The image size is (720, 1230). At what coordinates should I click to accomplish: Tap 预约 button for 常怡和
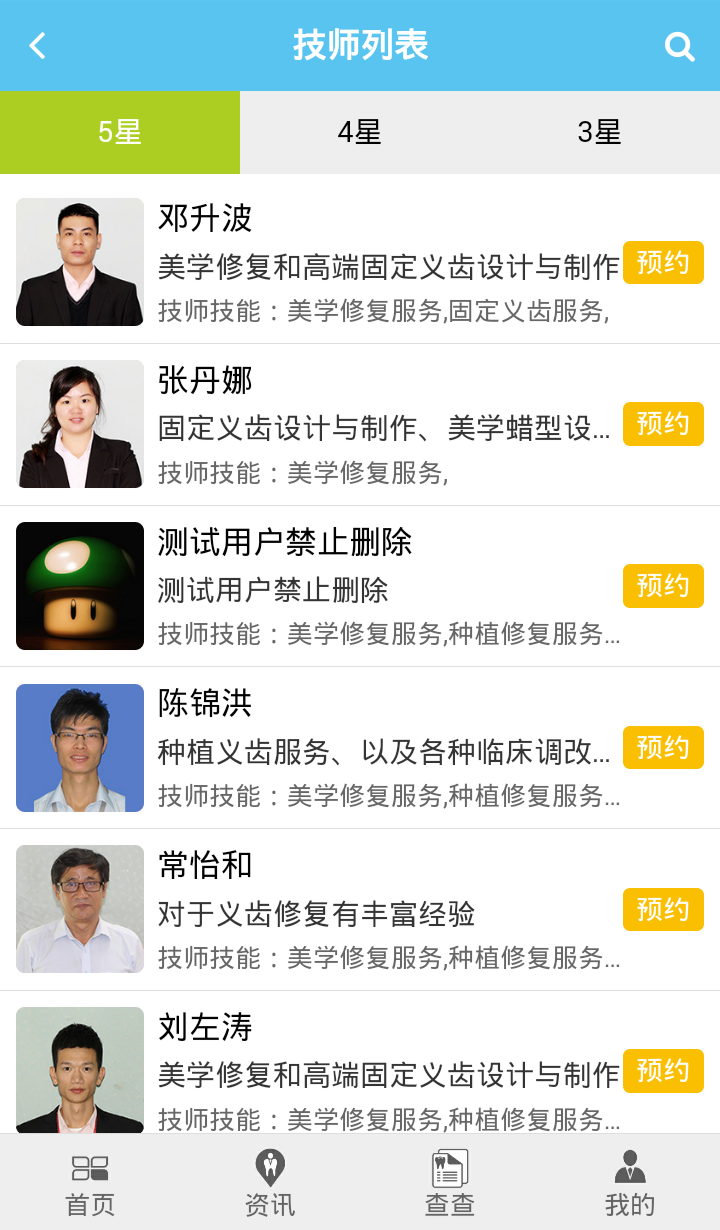663,909
